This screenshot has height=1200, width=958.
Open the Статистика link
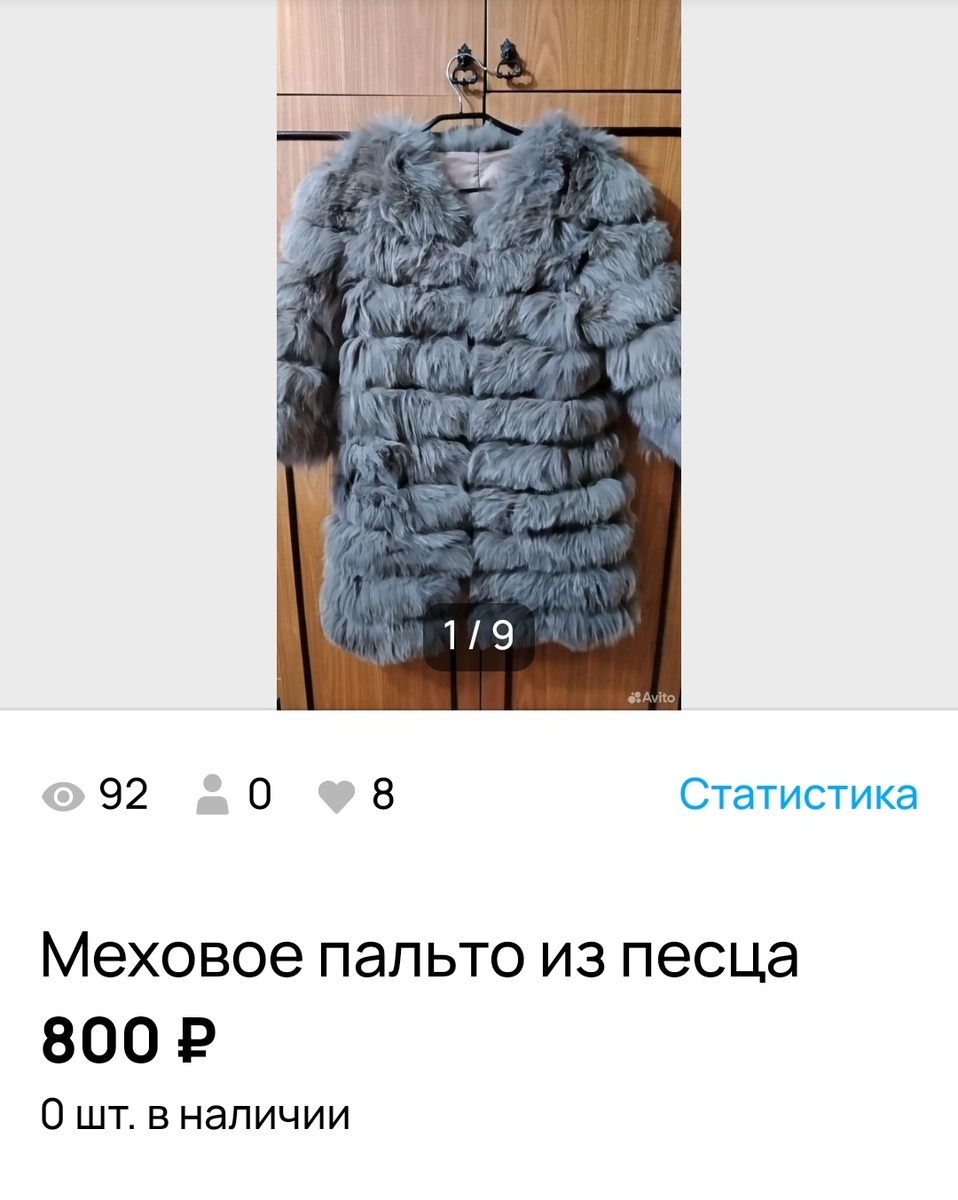[x=798, y=795]
